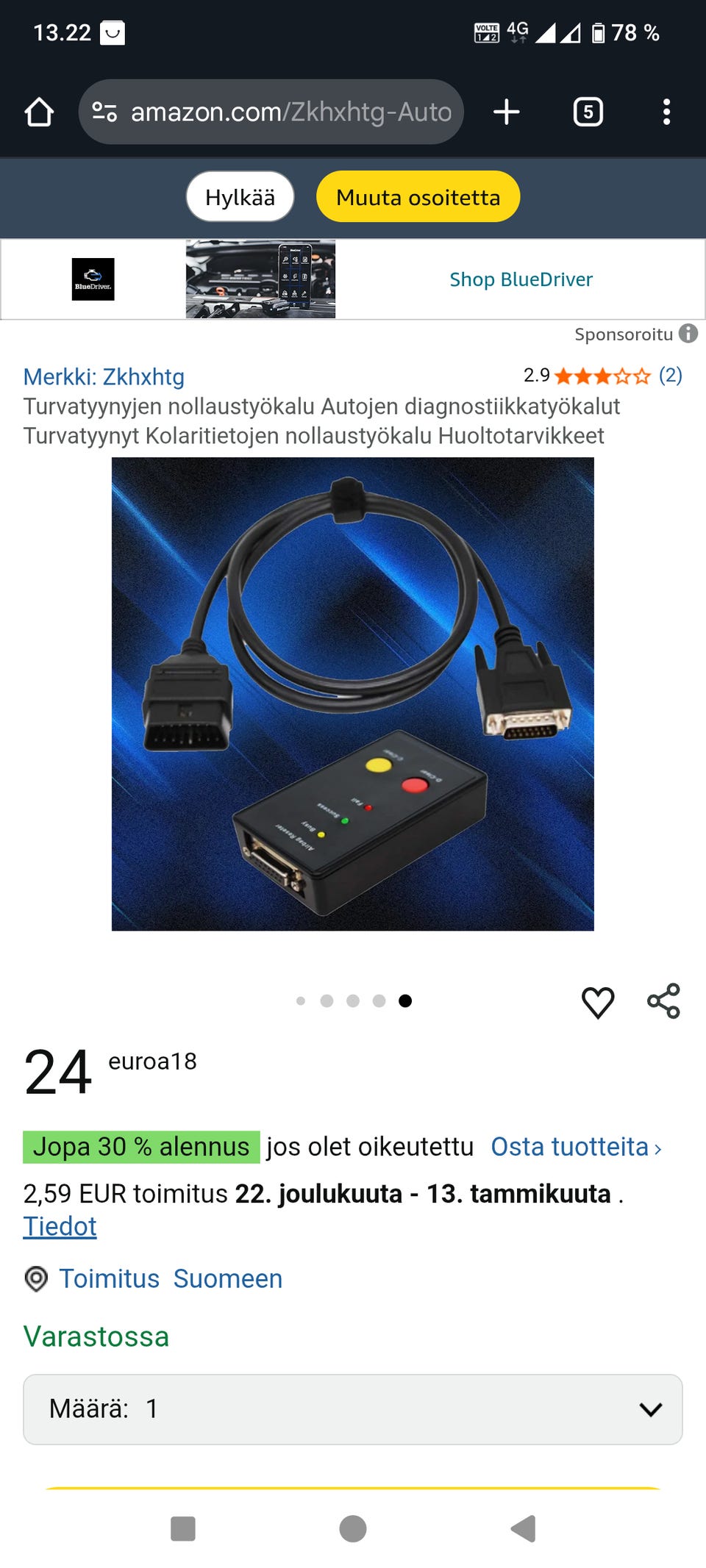Open the site information icon in address bar

pyautogui.click(x=104, y=112)
